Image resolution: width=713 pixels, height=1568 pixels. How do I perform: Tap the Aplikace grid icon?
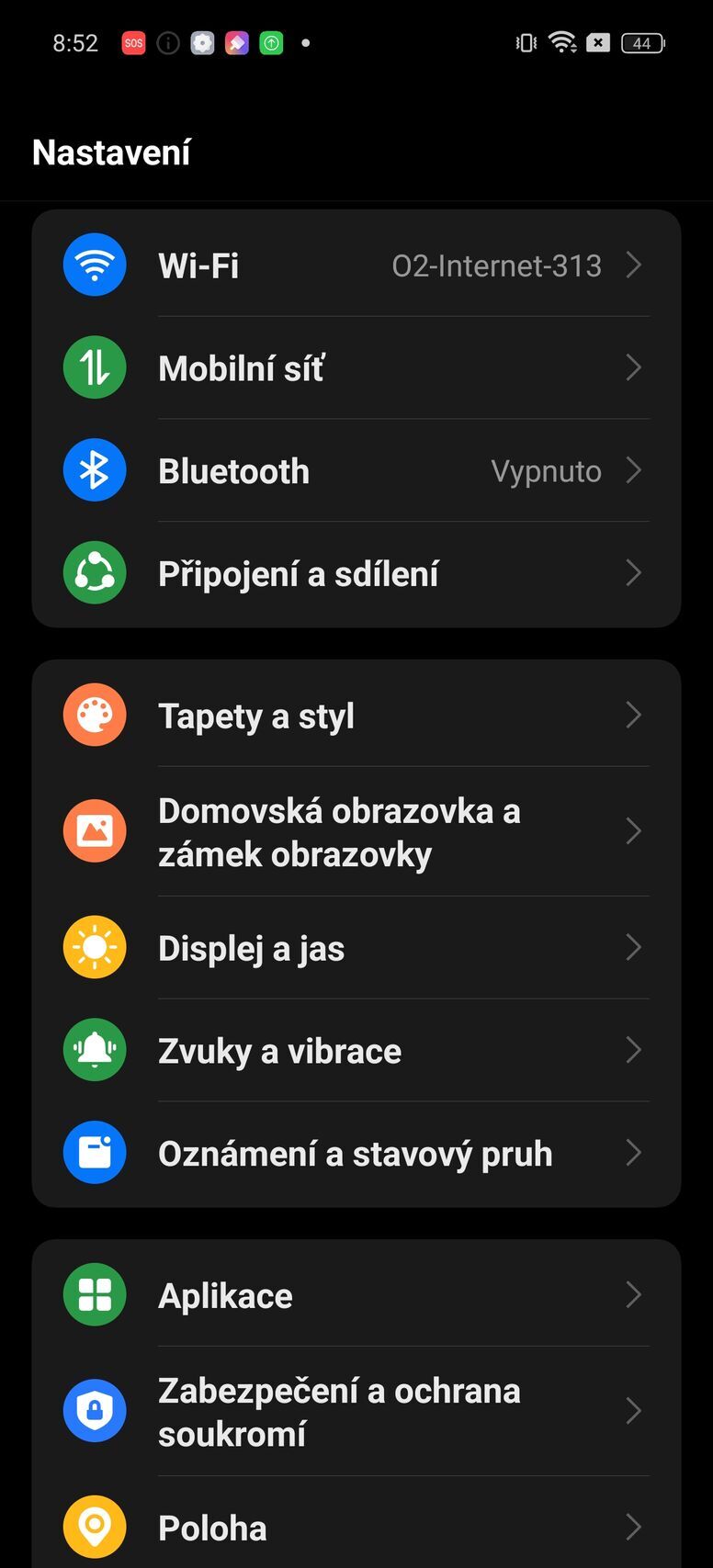click(94, 1294)
